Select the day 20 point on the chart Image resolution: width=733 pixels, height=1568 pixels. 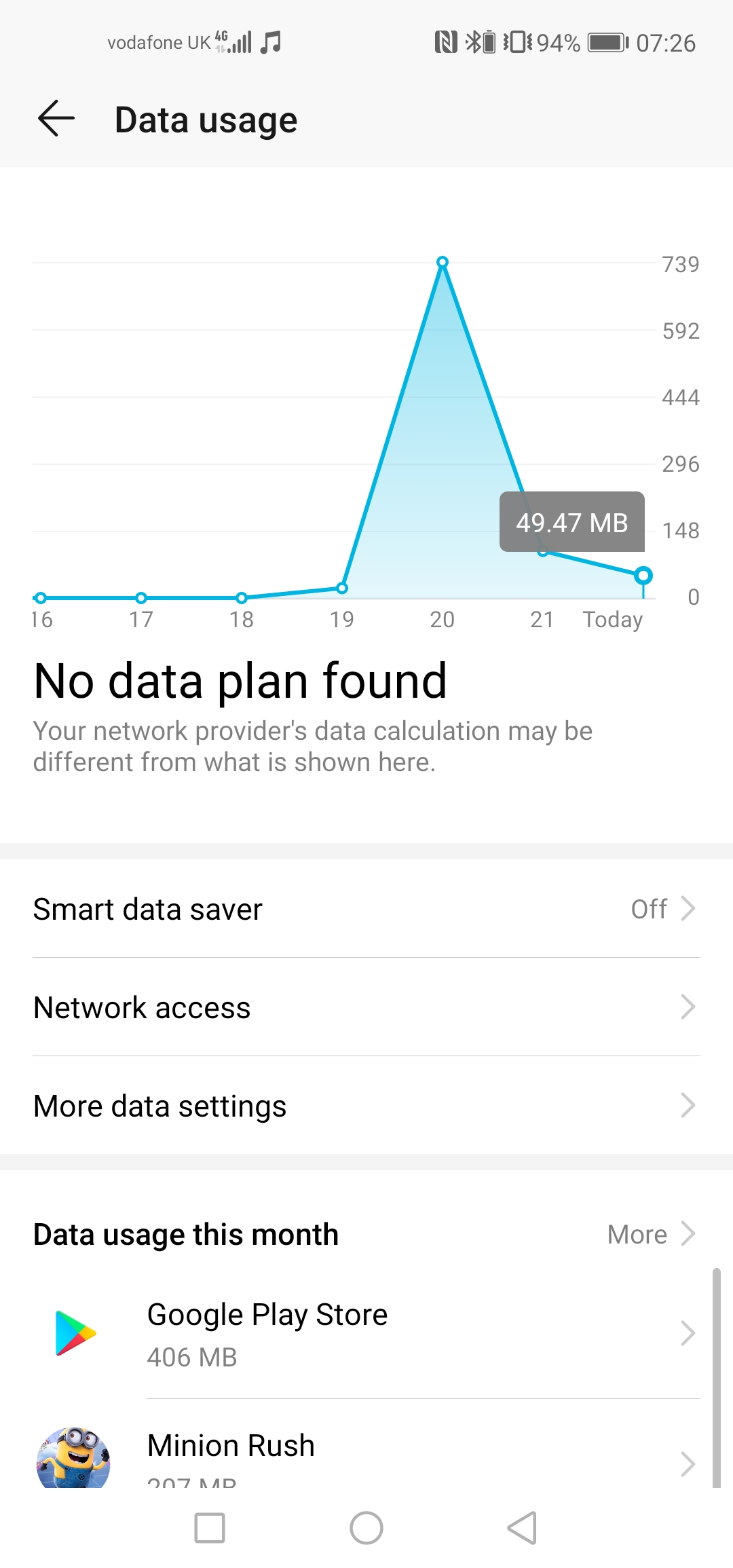443,262
